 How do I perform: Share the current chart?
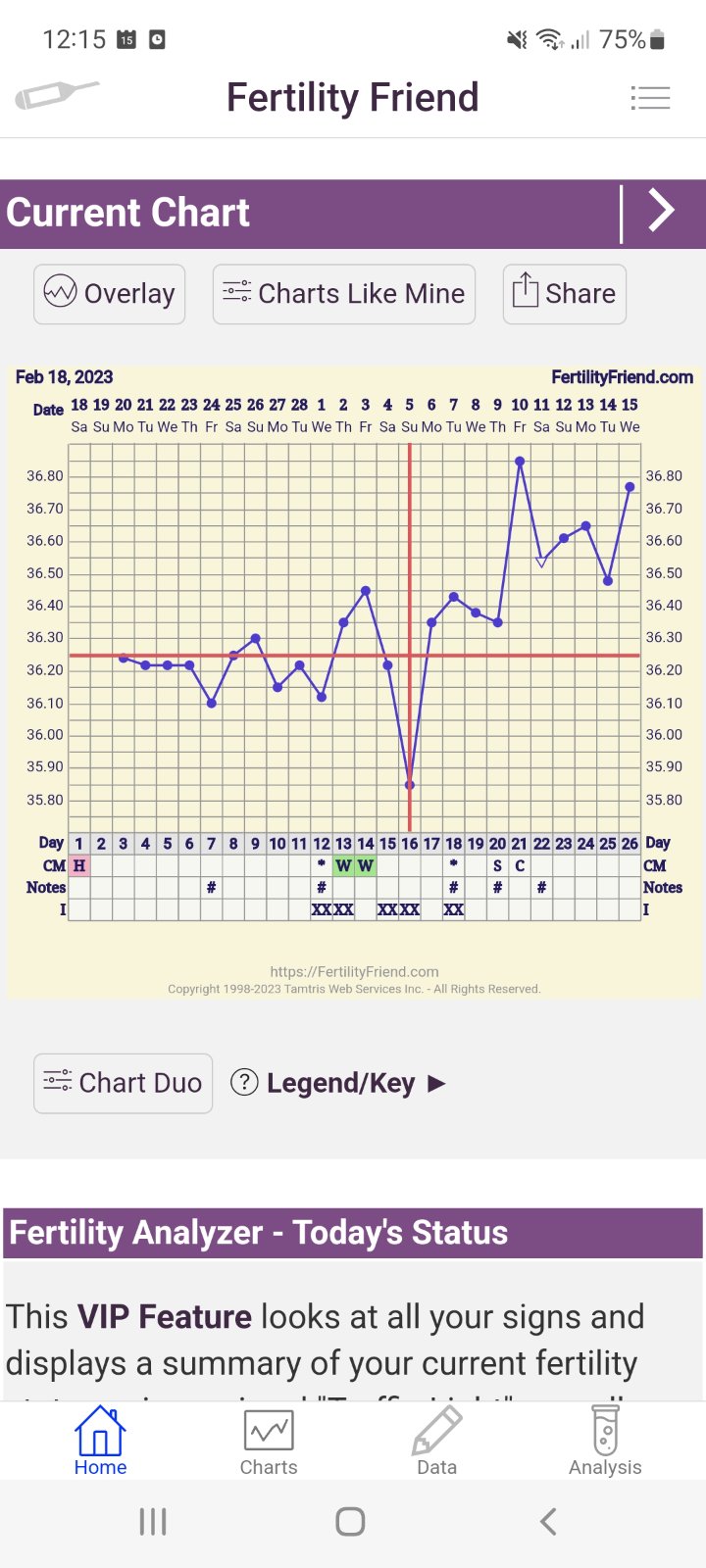(x=565, y=294)
